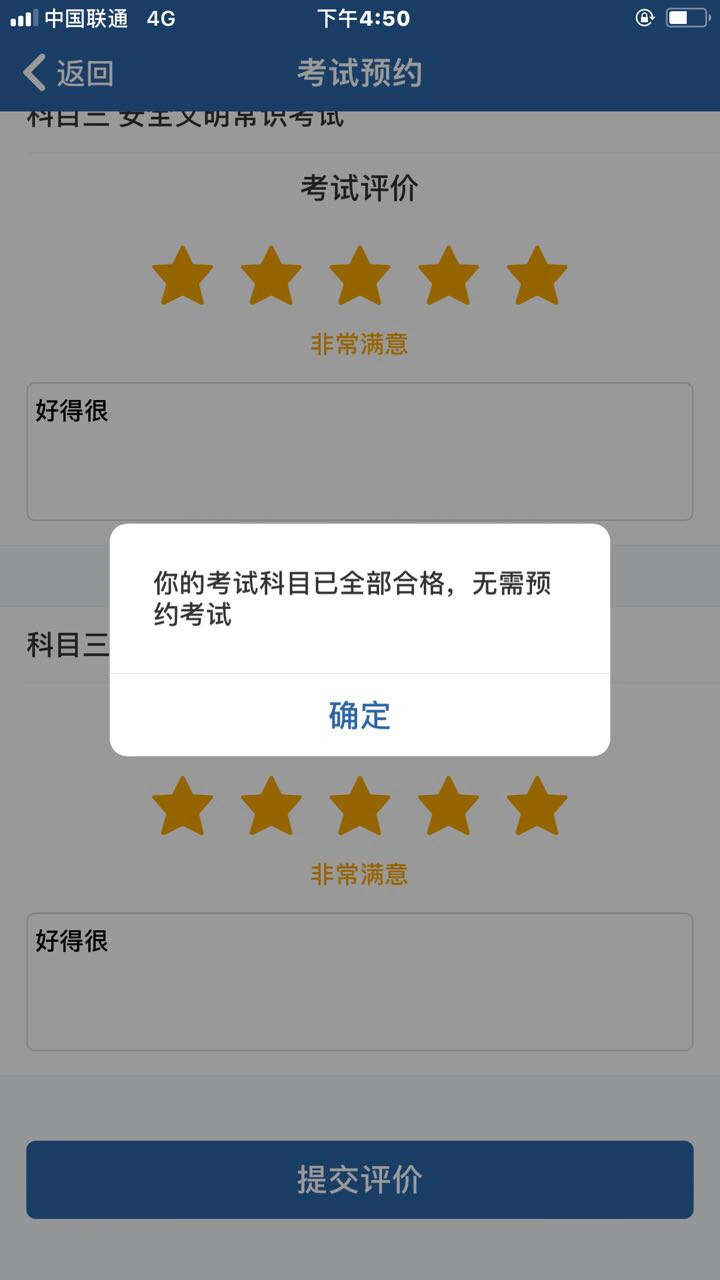Go back using the 返回 button

pyautogui.click(x=68, y=73)
